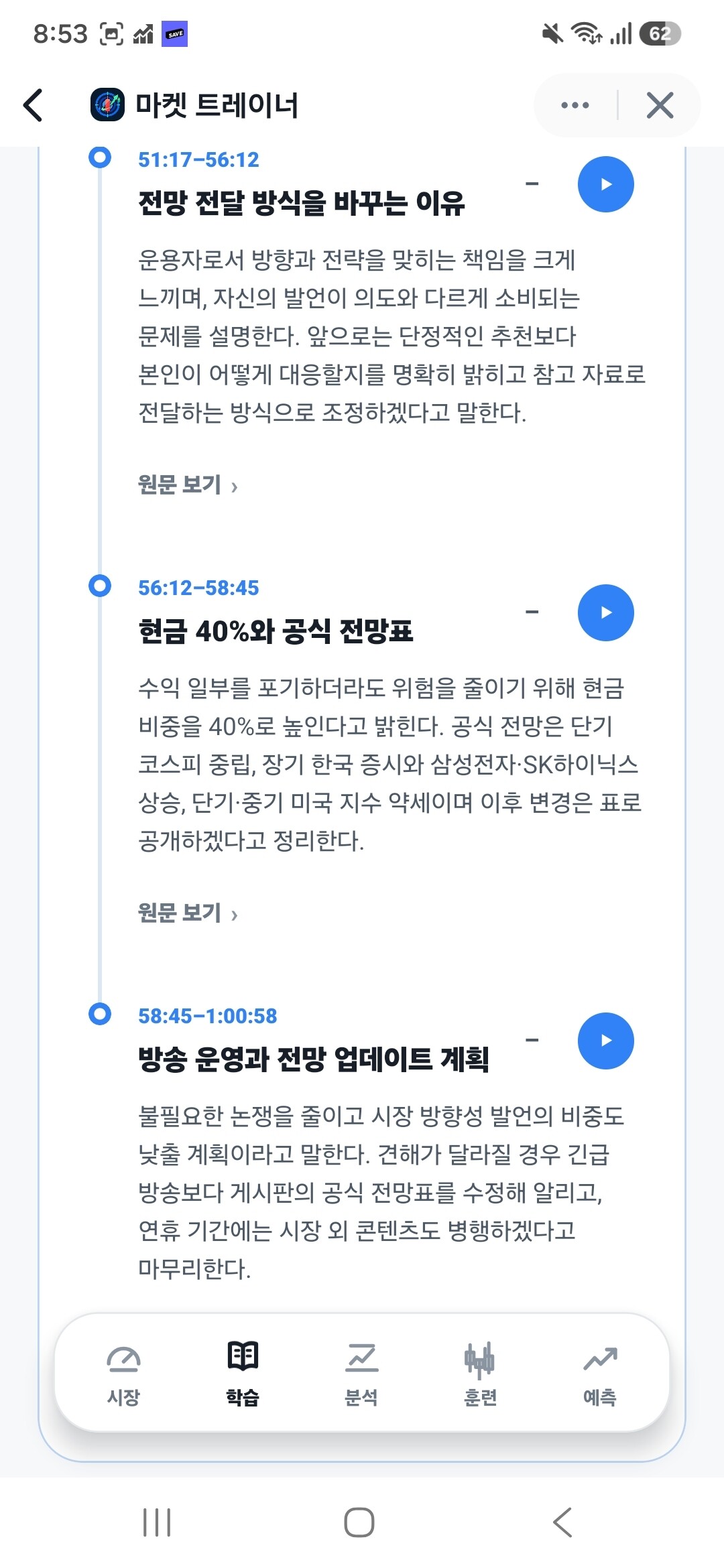Switch to the 시장 tab
Image resolution: width=724 pixels, height=1568 pixels.
pyautogui.click(x=123, y=1374)
